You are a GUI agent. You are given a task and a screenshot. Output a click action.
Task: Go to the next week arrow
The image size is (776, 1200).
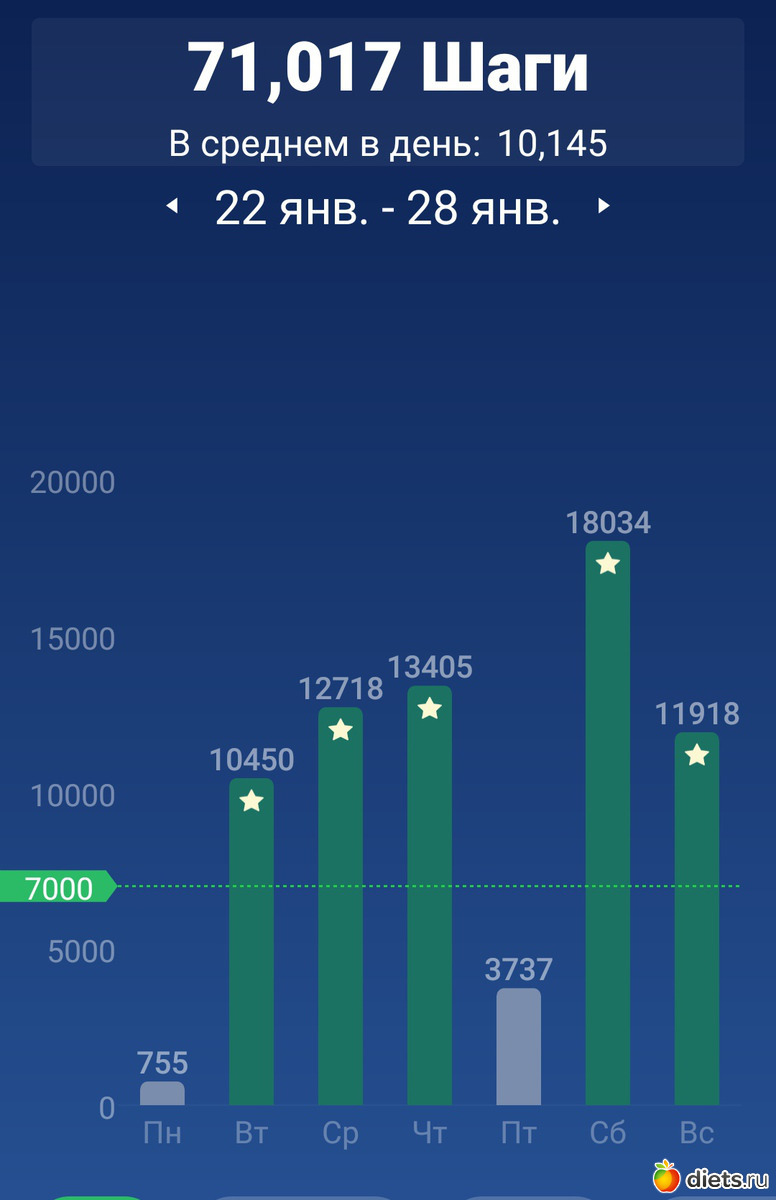[603, 206]
